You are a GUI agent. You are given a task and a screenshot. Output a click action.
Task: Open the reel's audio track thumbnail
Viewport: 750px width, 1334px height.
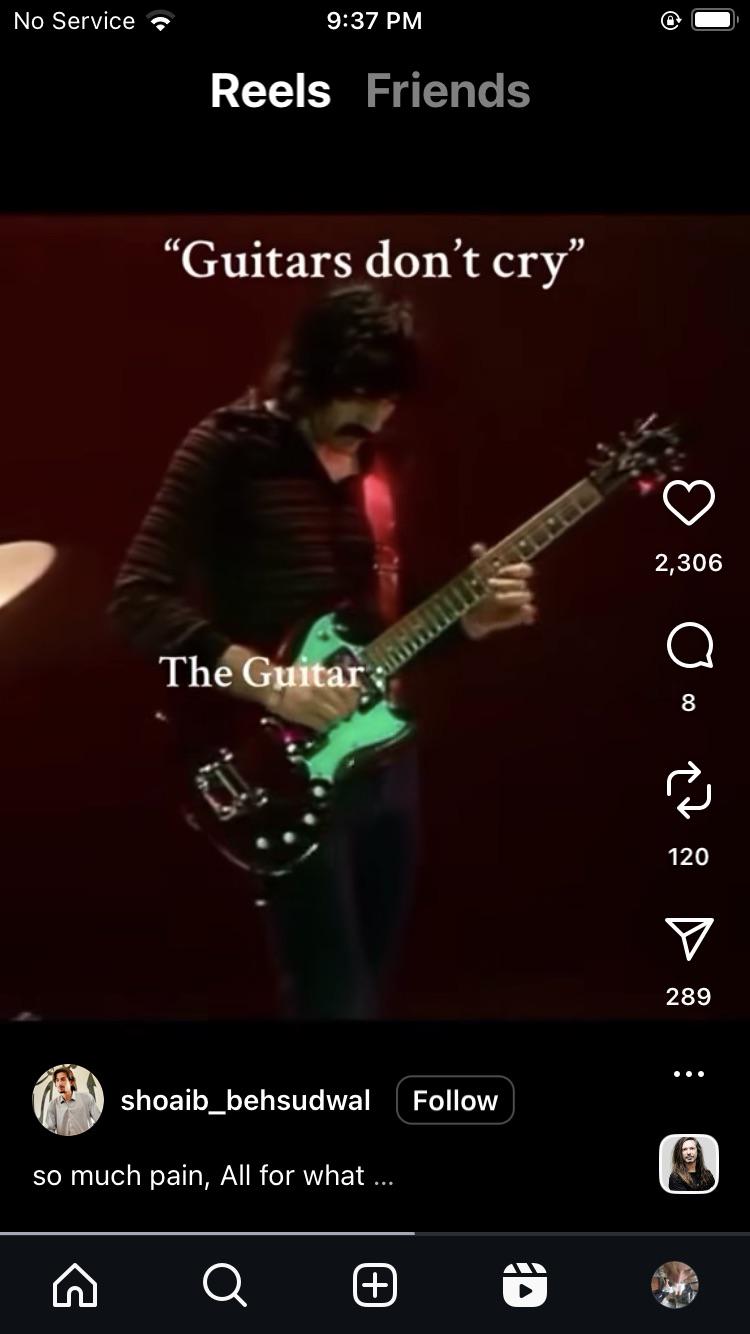tap(689, 1164)
